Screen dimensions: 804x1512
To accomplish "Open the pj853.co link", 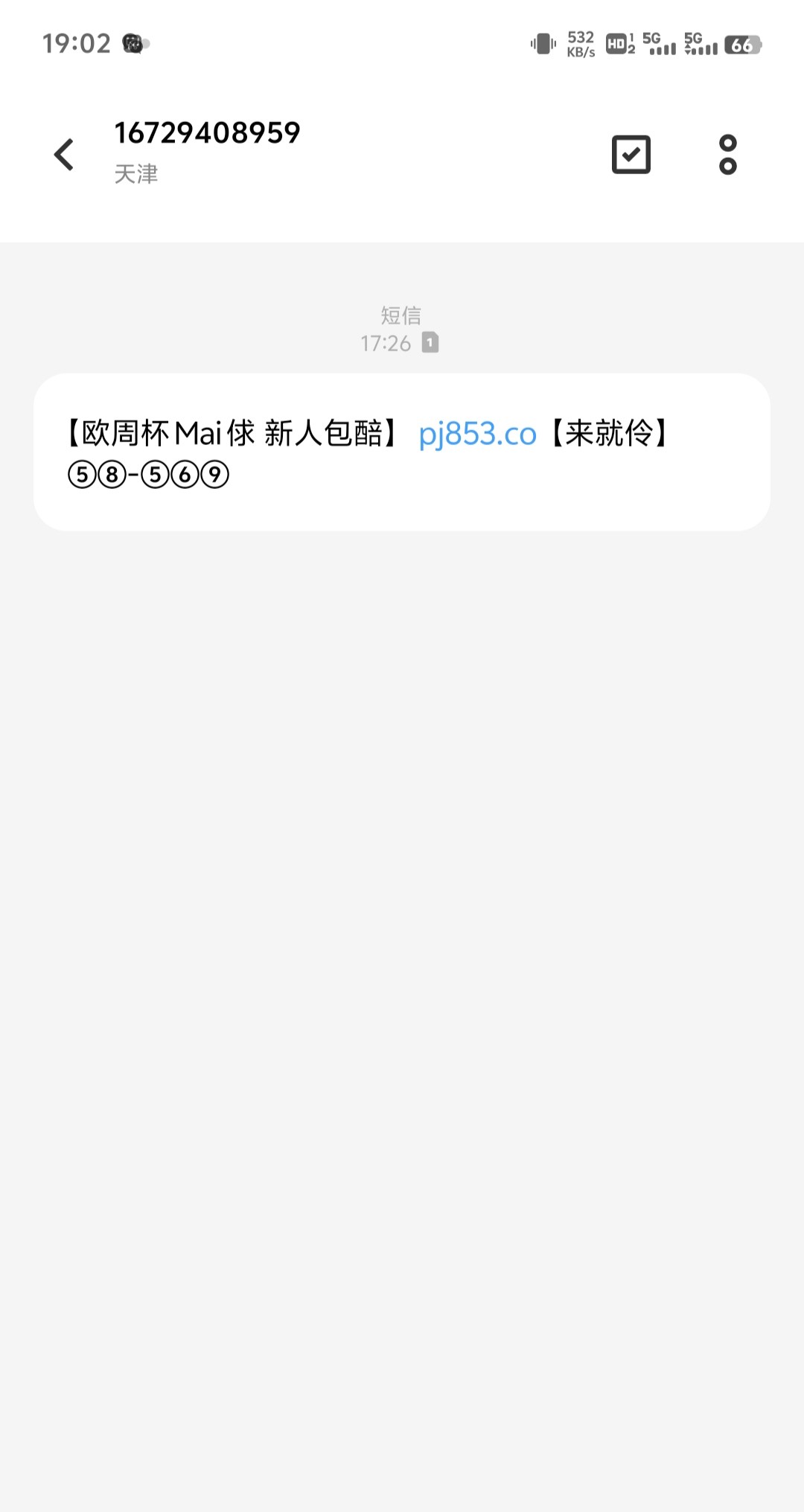I will pyautogui.click(x=477, y=434).
